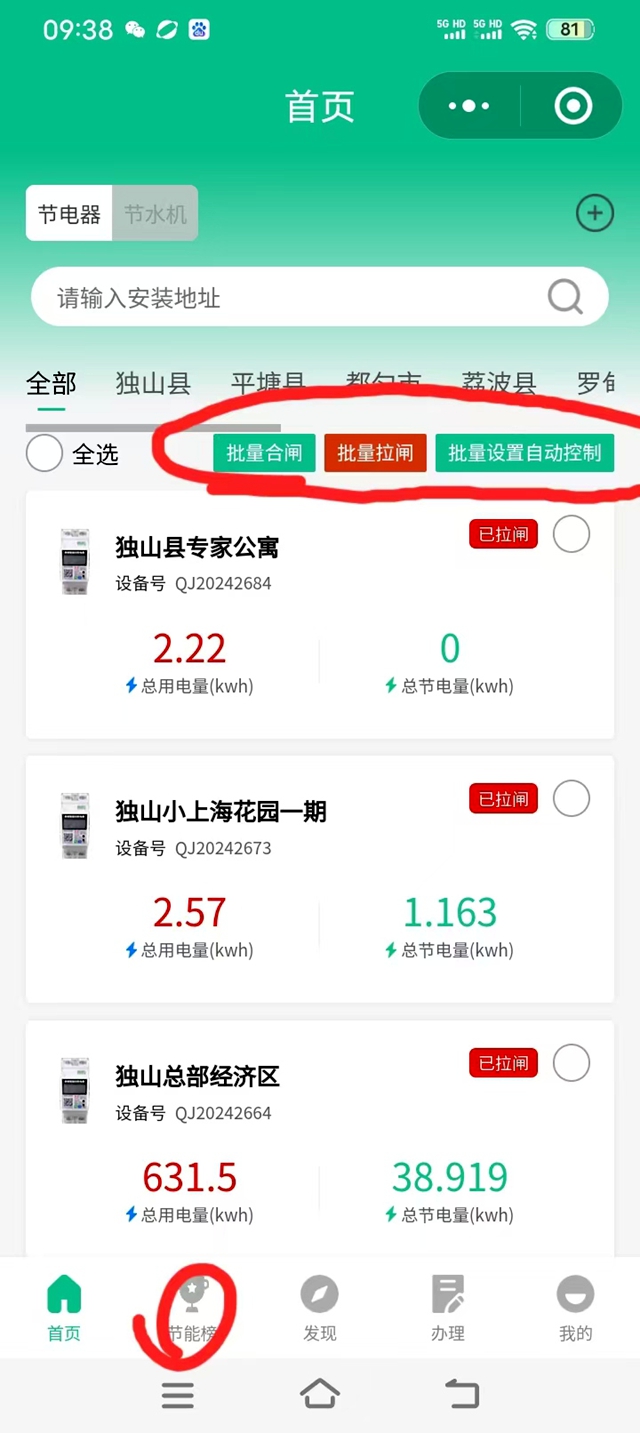This screenshot has height=1433, width=640.
Task: Focus the 请输入安装地址 search field
Action: coord(290,298)
